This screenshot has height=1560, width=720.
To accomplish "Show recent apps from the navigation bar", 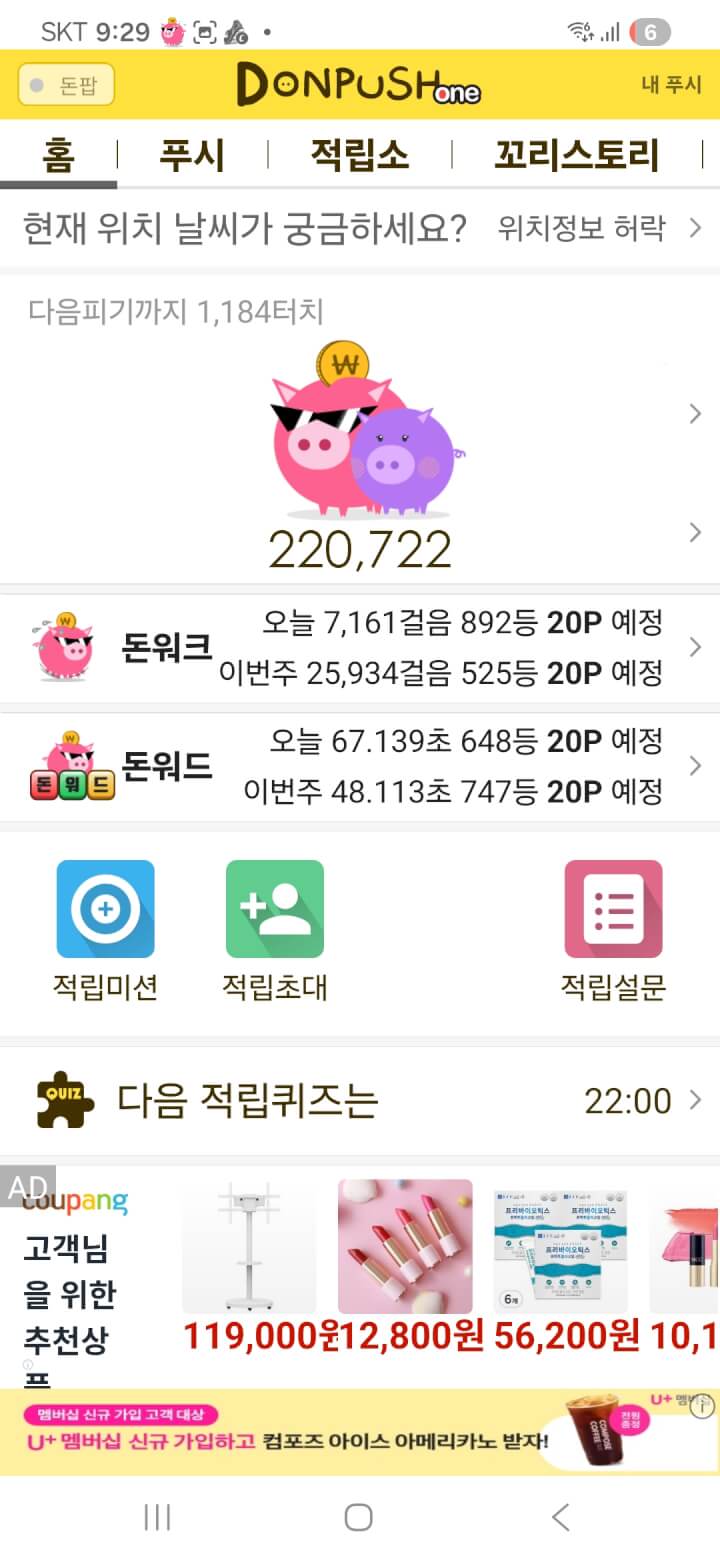I will (x=157, y=1517).
